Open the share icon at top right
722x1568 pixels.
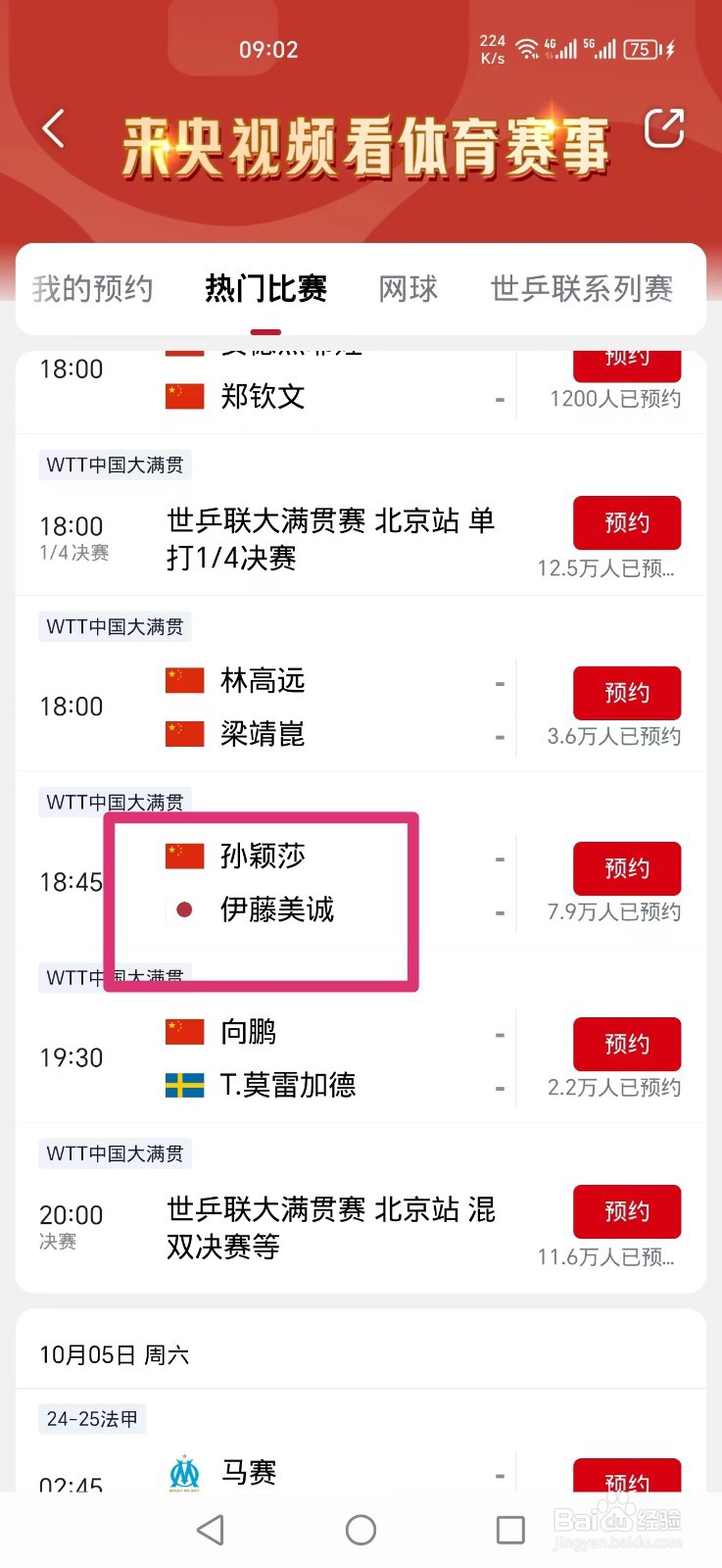pos(665,128)
